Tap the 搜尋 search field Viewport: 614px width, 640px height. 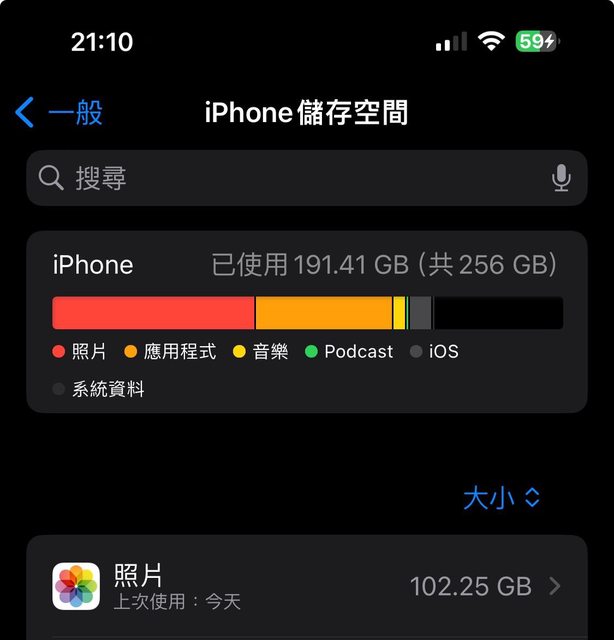pyautogui.click(x=290, y=178)
